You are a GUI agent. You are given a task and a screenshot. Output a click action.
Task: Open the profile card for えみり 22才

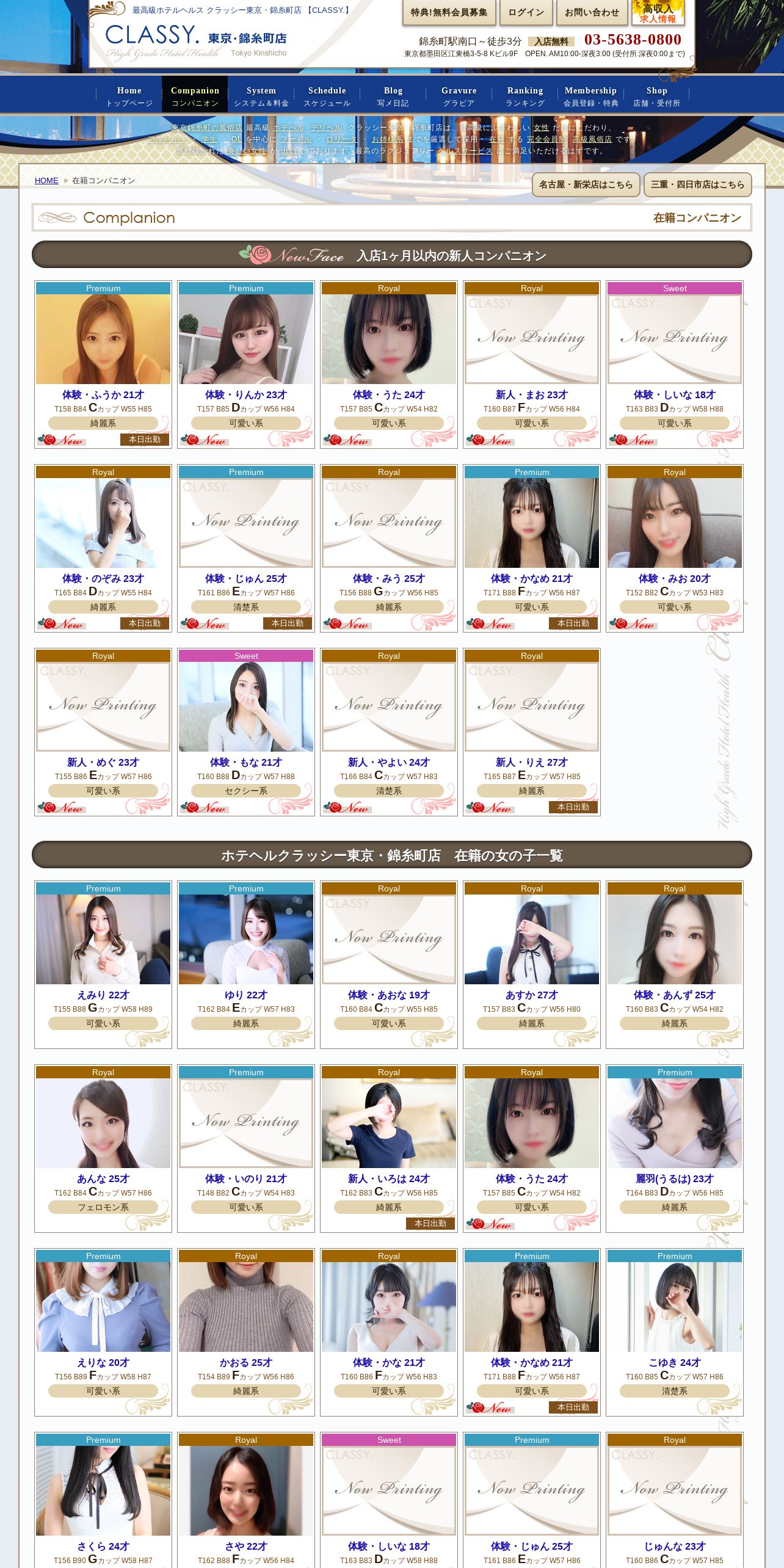[x=103, y=965]
